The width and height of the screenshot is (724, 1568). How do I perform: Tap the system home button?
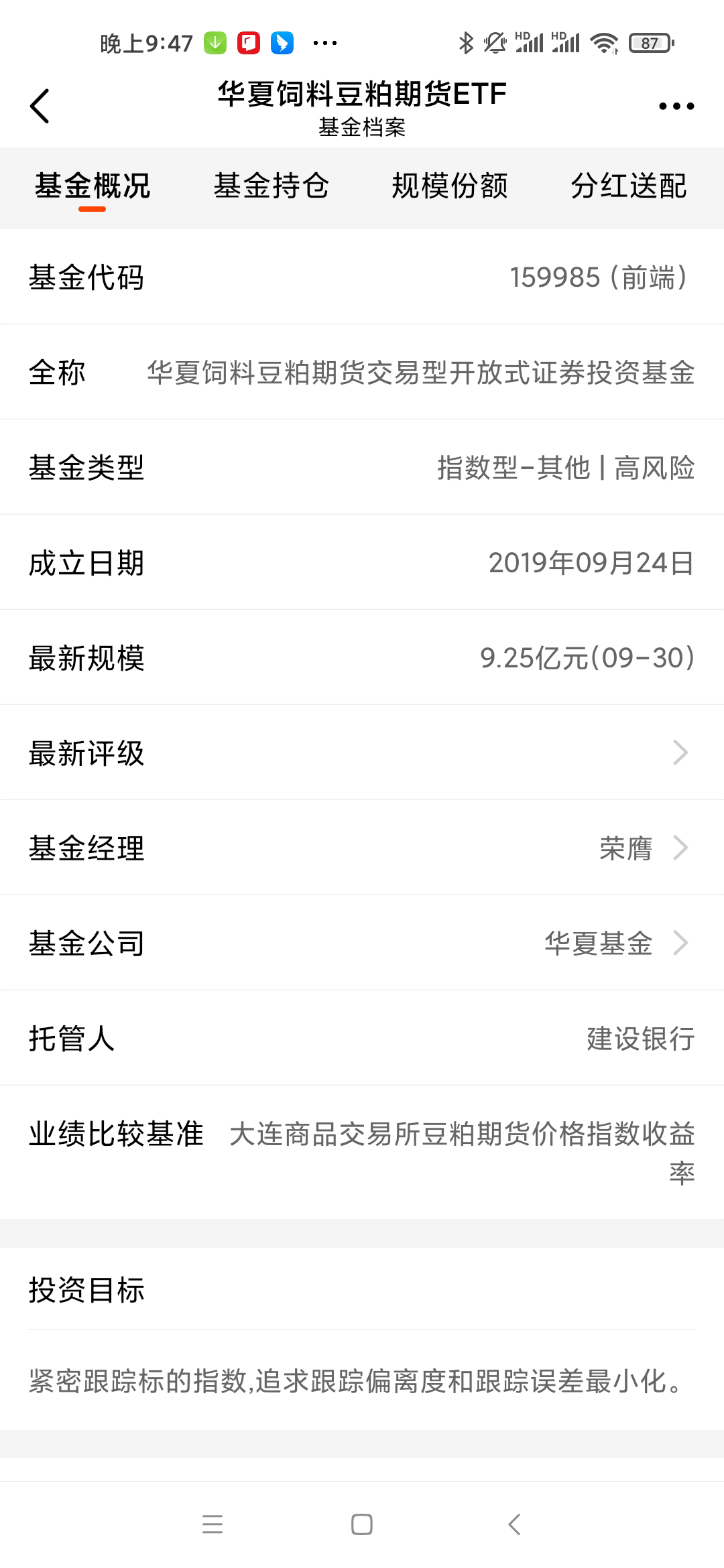362,1524
